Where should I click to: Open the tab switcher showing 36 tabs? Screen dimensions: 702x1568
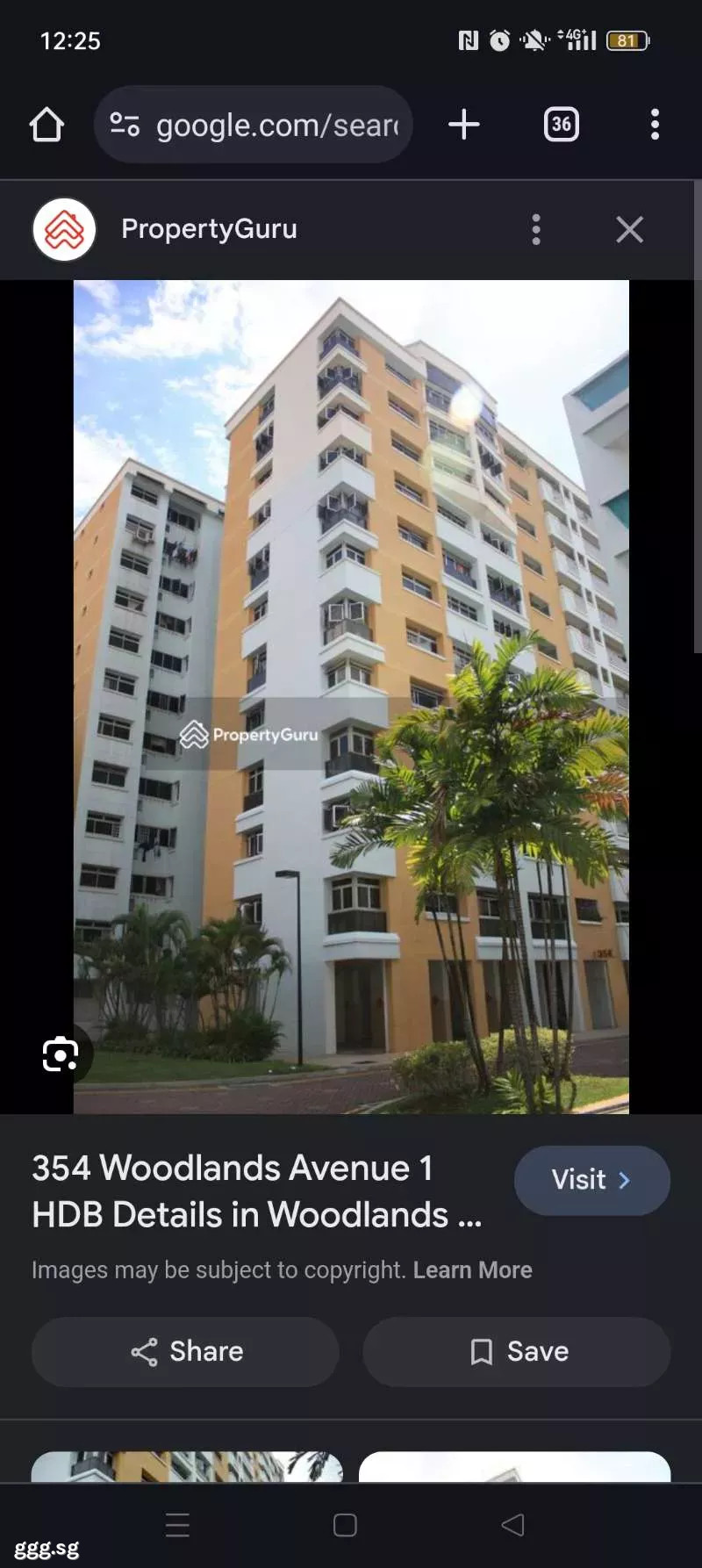562,125
